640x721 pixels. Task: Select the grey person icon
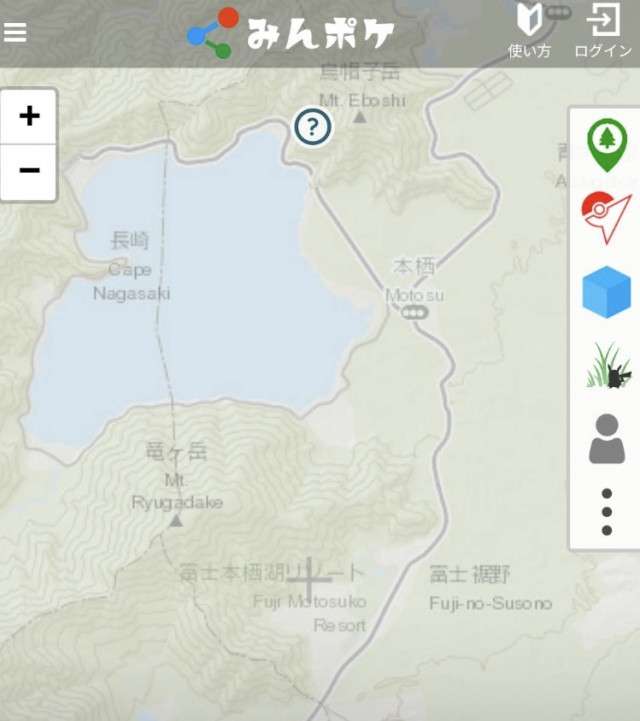click(x=606, y=438)
